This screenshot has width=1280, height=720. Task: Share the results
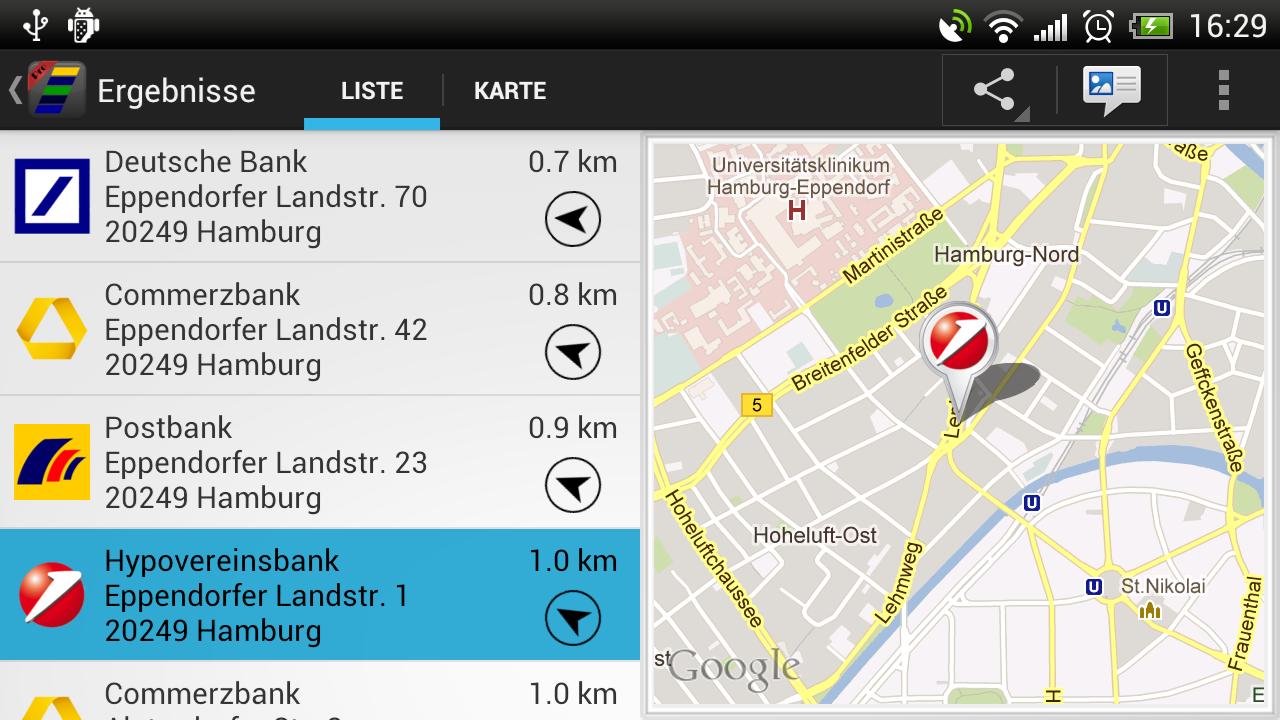click(995, 90)
